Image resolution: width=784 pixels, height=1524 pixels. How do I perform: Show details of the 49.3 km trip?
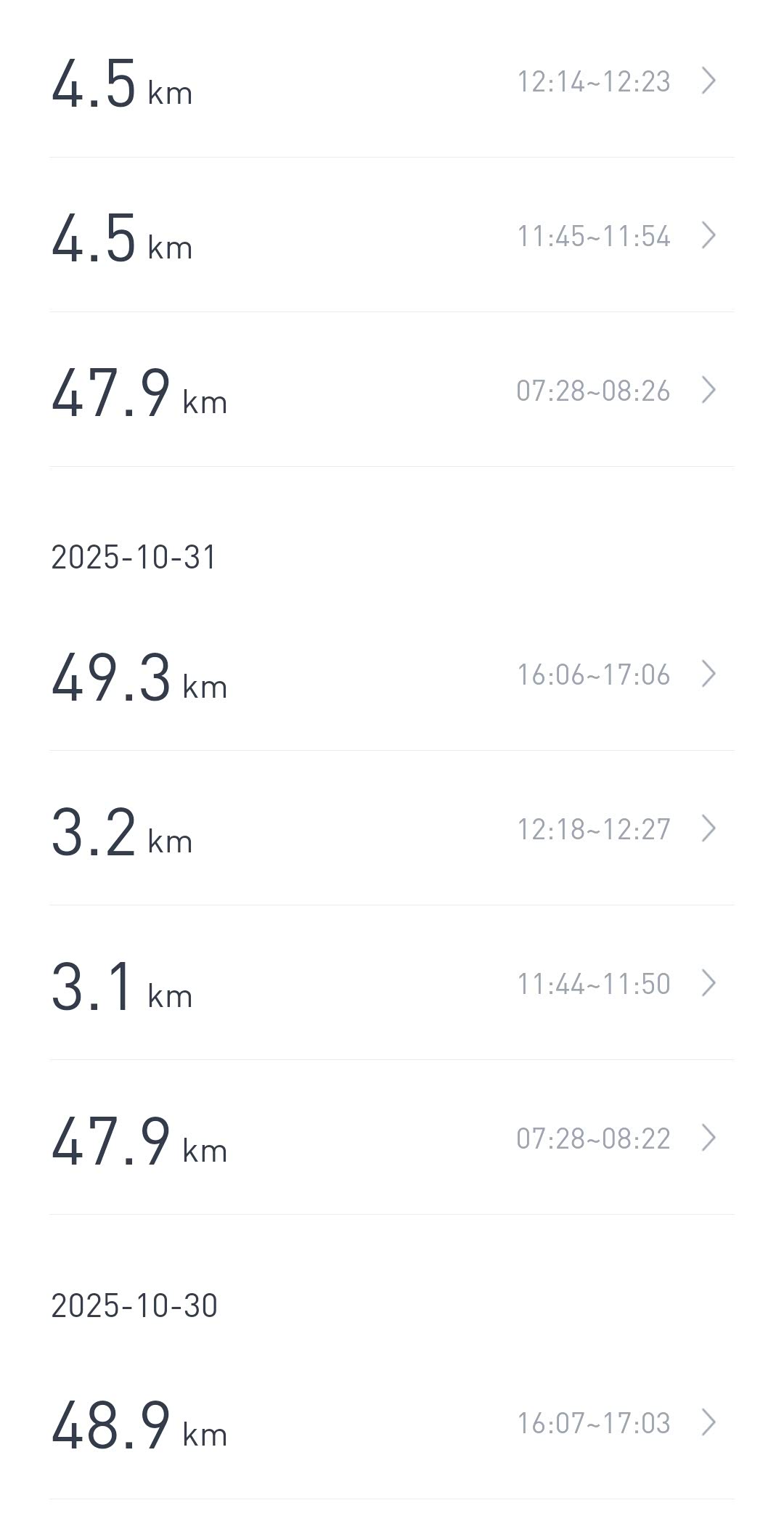pos(392,675)
